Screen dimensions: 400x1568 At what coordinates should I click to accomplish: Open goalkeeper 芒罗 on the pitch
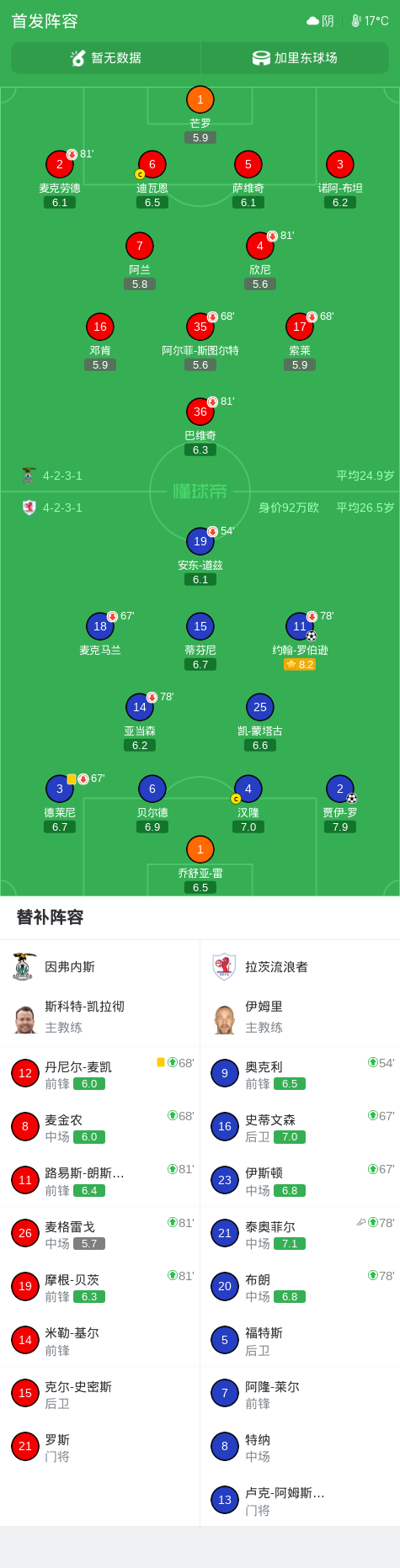pos(200,114)
